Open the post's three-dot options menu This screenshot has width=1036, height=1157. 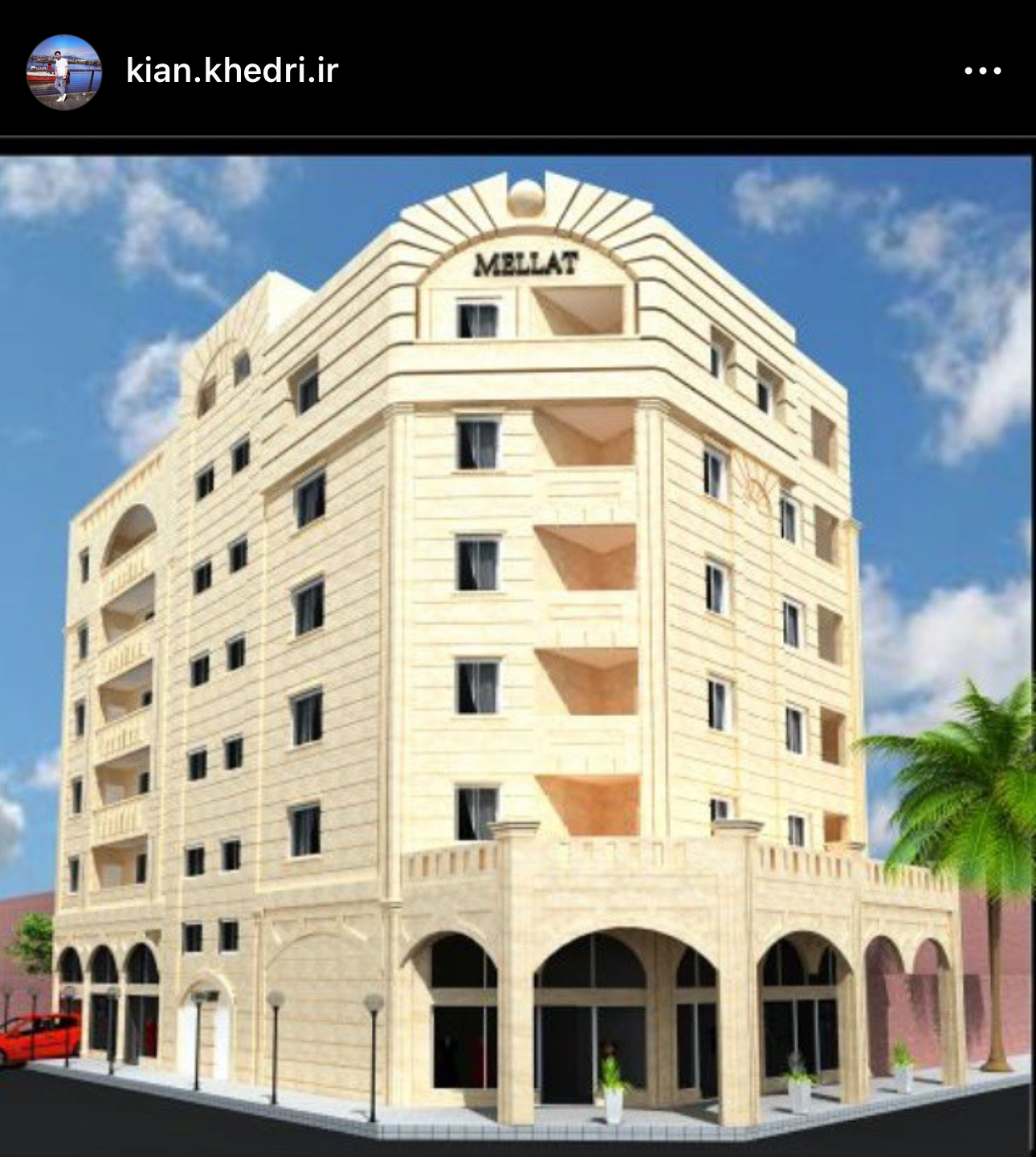[x=982, y=71]
